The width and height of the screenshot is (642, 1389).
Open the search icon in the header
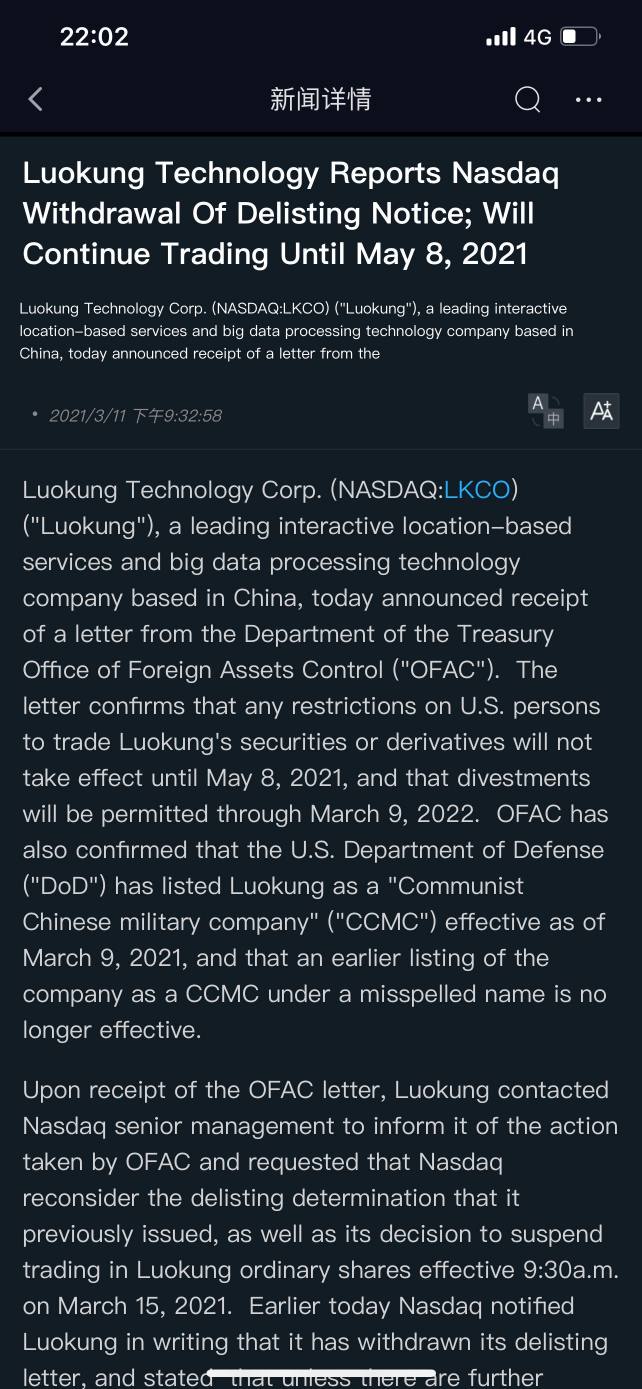(527, 99)
